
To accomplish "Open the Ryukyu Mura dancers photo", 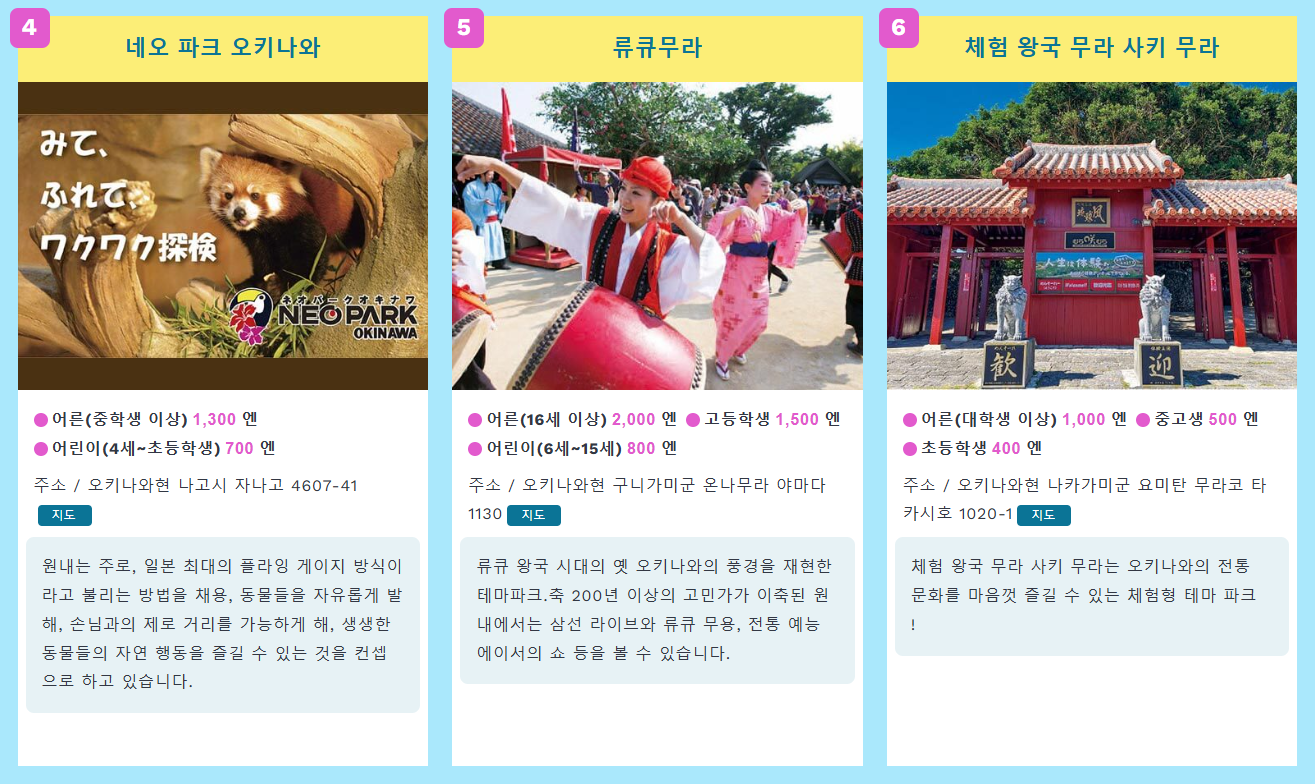I will [657, 236].
